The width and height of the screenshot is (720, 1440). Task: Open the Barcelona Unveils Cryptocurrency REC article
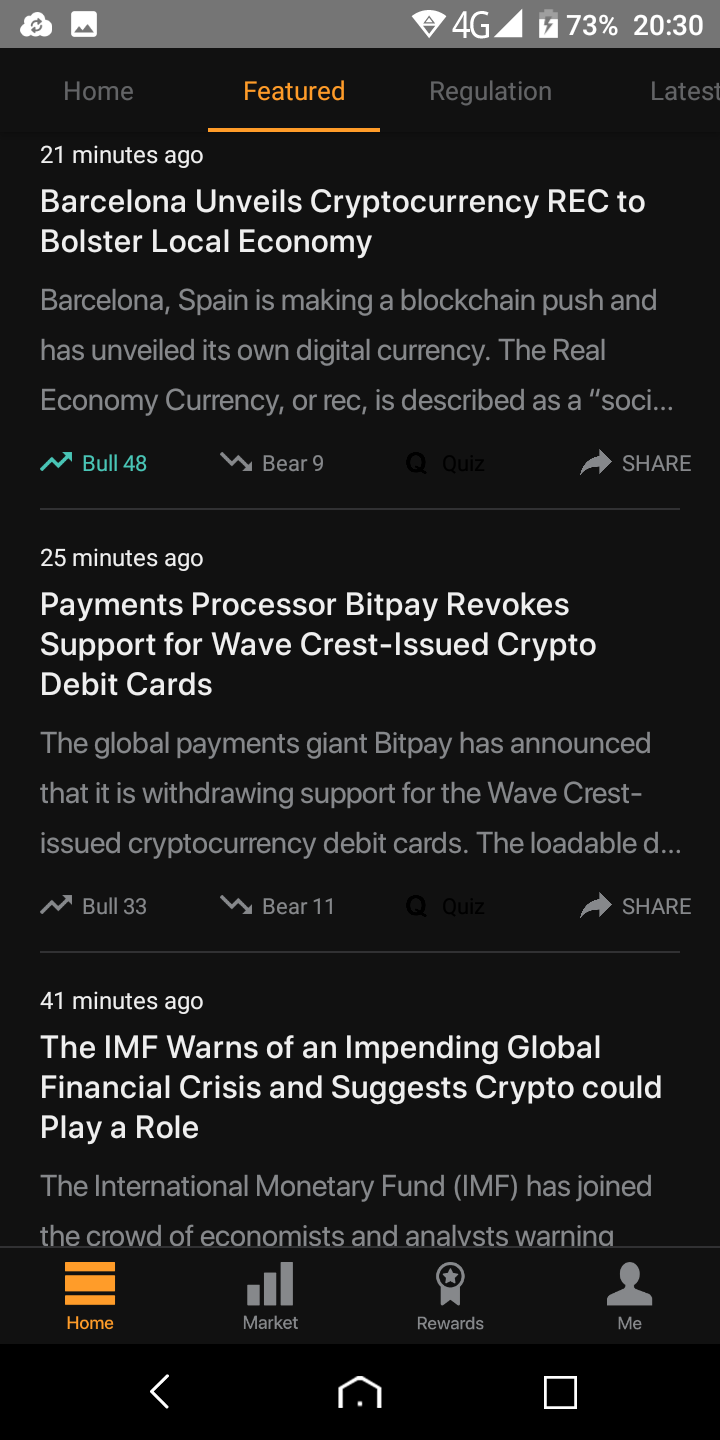(x=342, y=222)
